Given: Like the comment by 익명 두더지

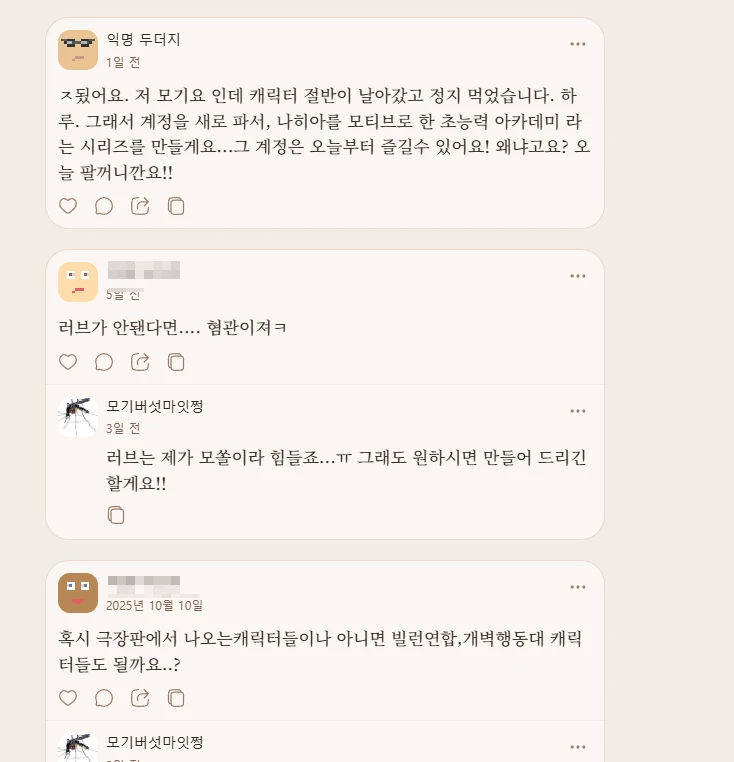Looking at the screenshot, I should (68, 206).
